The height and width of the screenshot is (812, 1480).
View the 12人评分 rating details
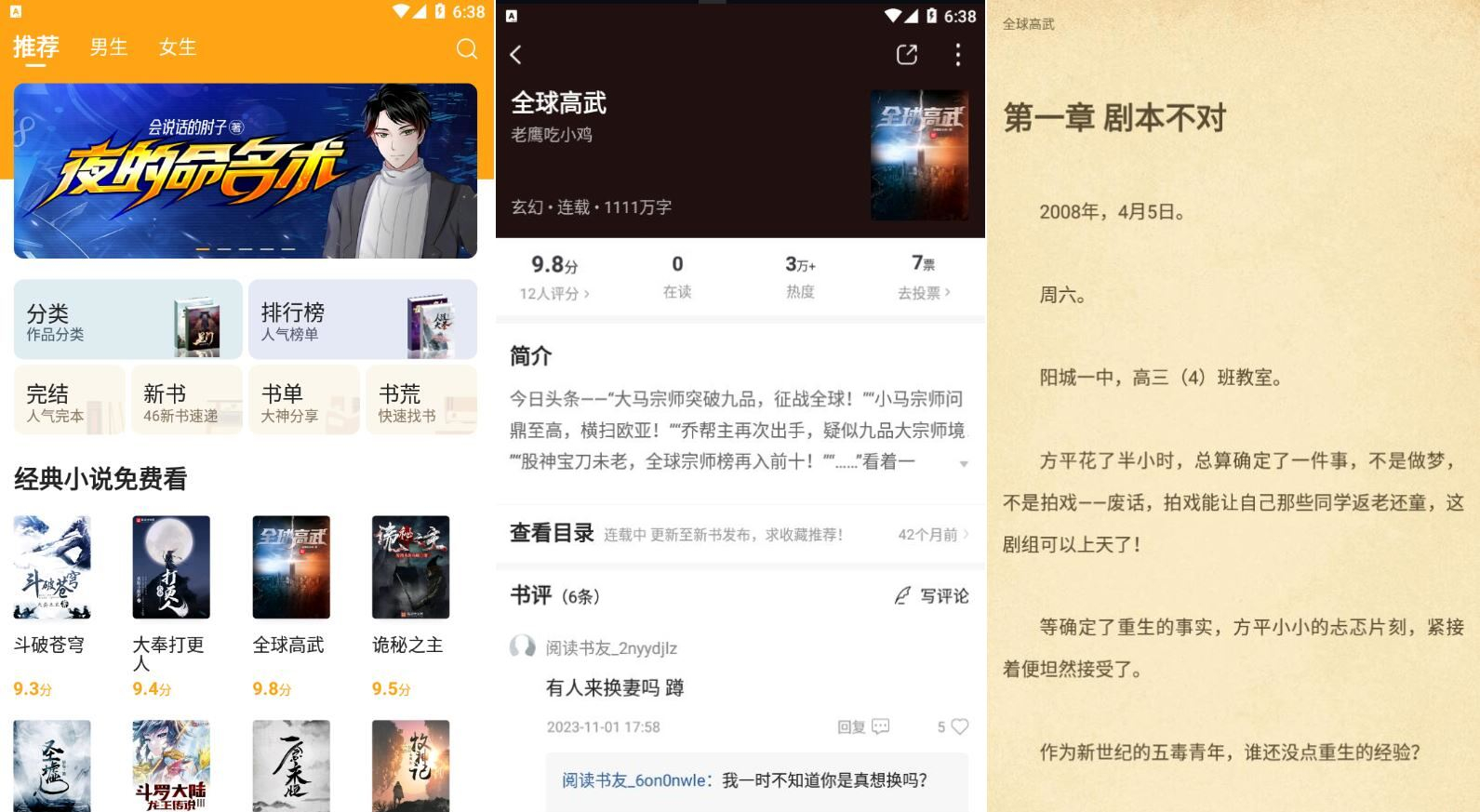(554, 293)
